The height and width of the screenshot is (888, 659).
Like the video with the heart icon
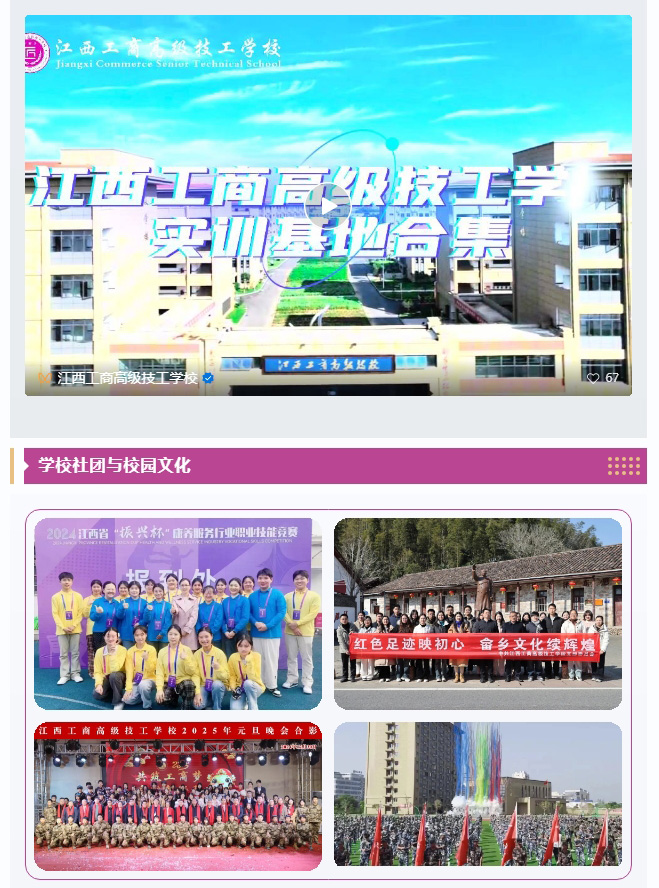(x=593, y=378)
